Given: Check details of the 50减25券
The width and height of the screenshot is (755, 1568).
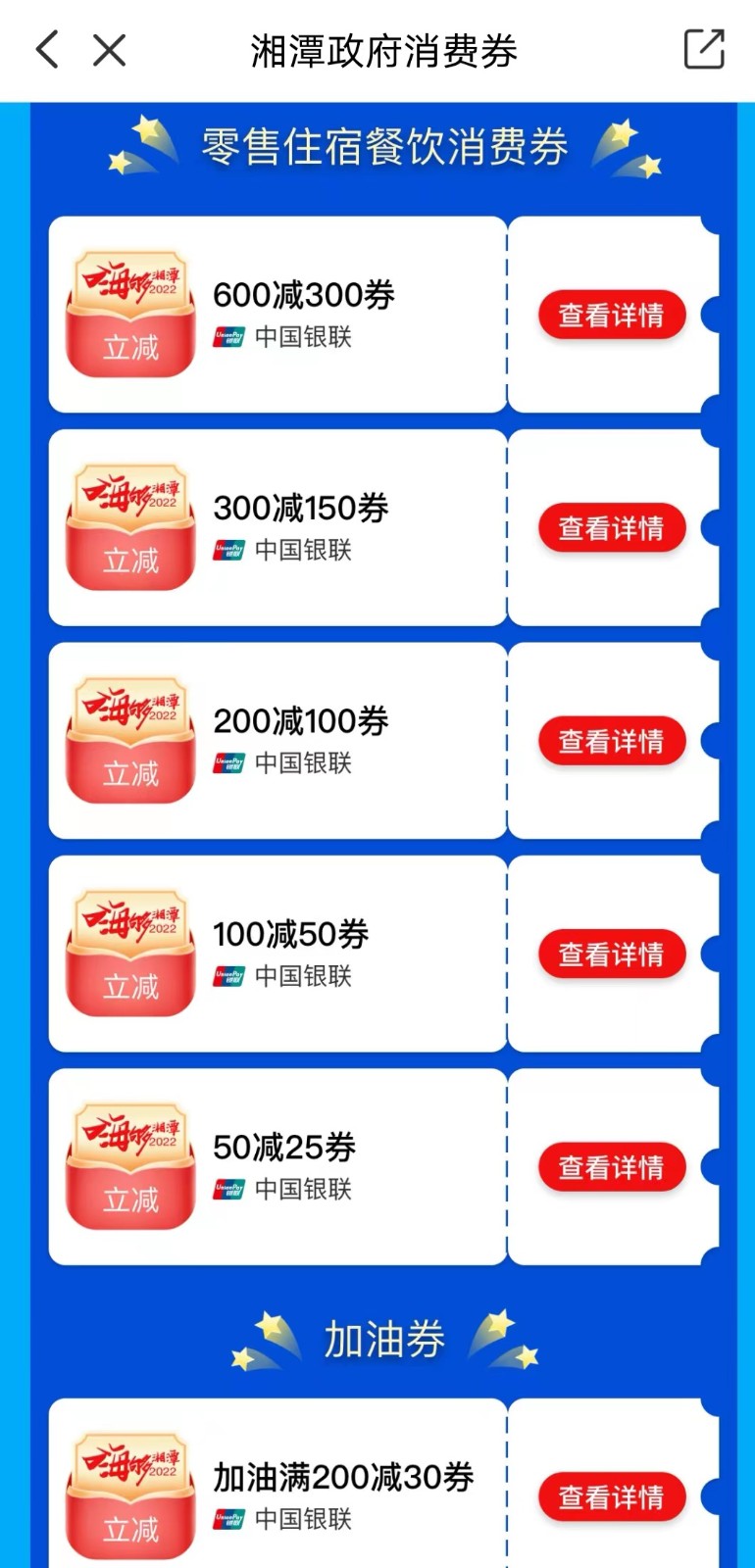Looking at the screenshot, I should [x=611, y=1167].
